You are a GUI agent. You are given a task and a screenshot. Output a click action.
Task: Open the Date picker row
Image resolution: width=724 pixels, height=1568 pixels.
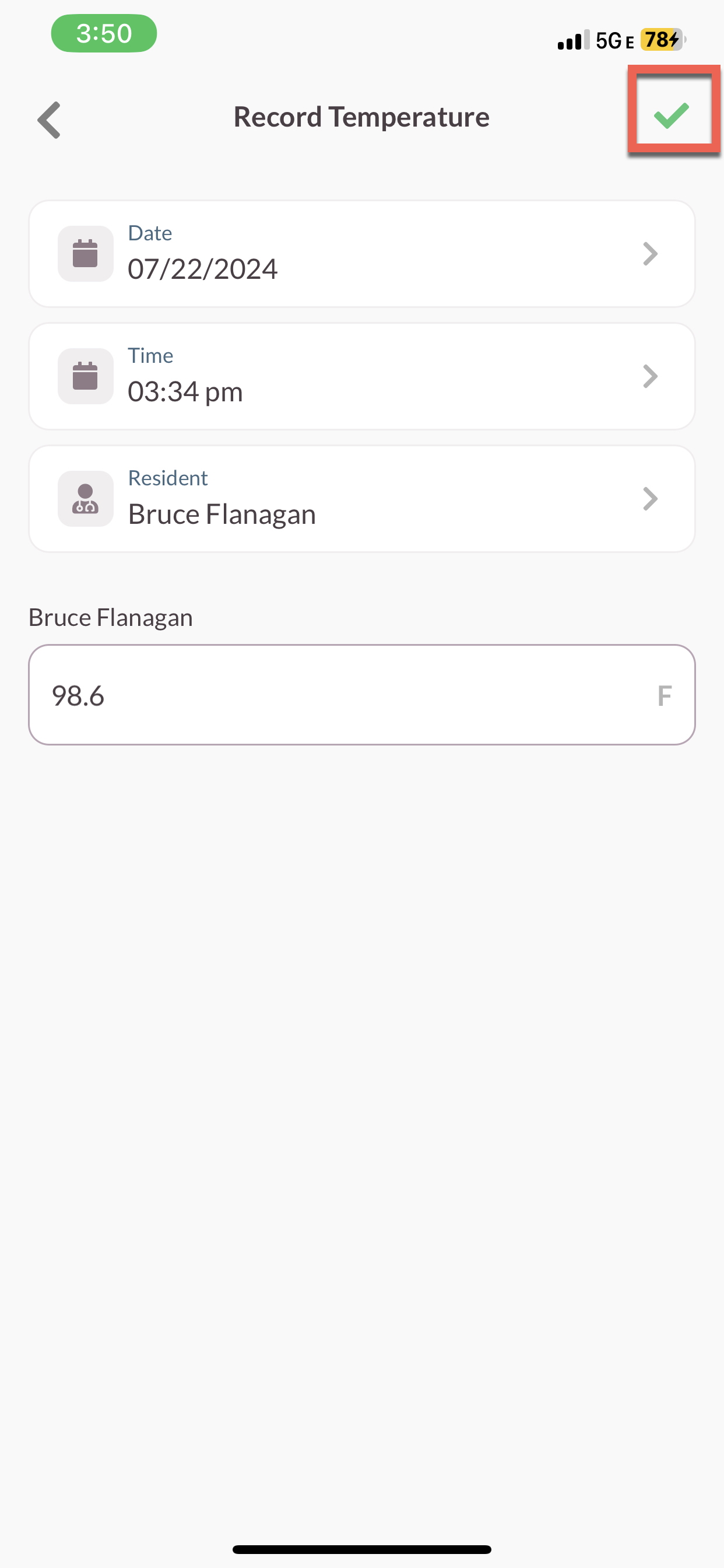(x=361, y=254)
